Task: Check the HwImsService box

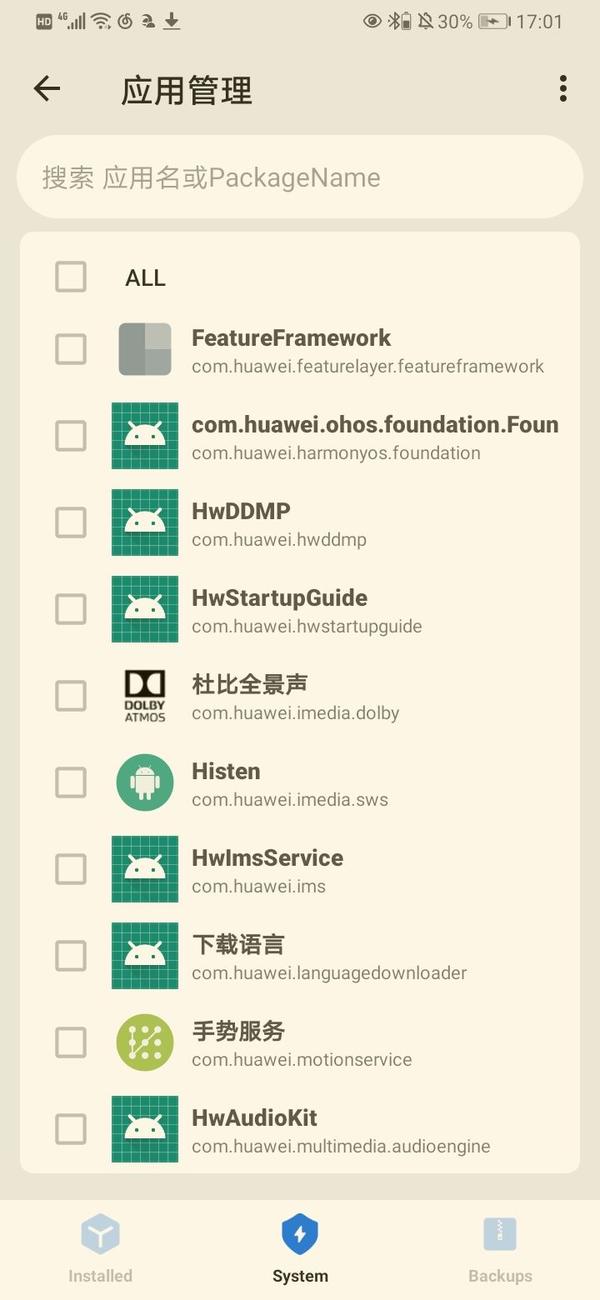Action: 71,869
